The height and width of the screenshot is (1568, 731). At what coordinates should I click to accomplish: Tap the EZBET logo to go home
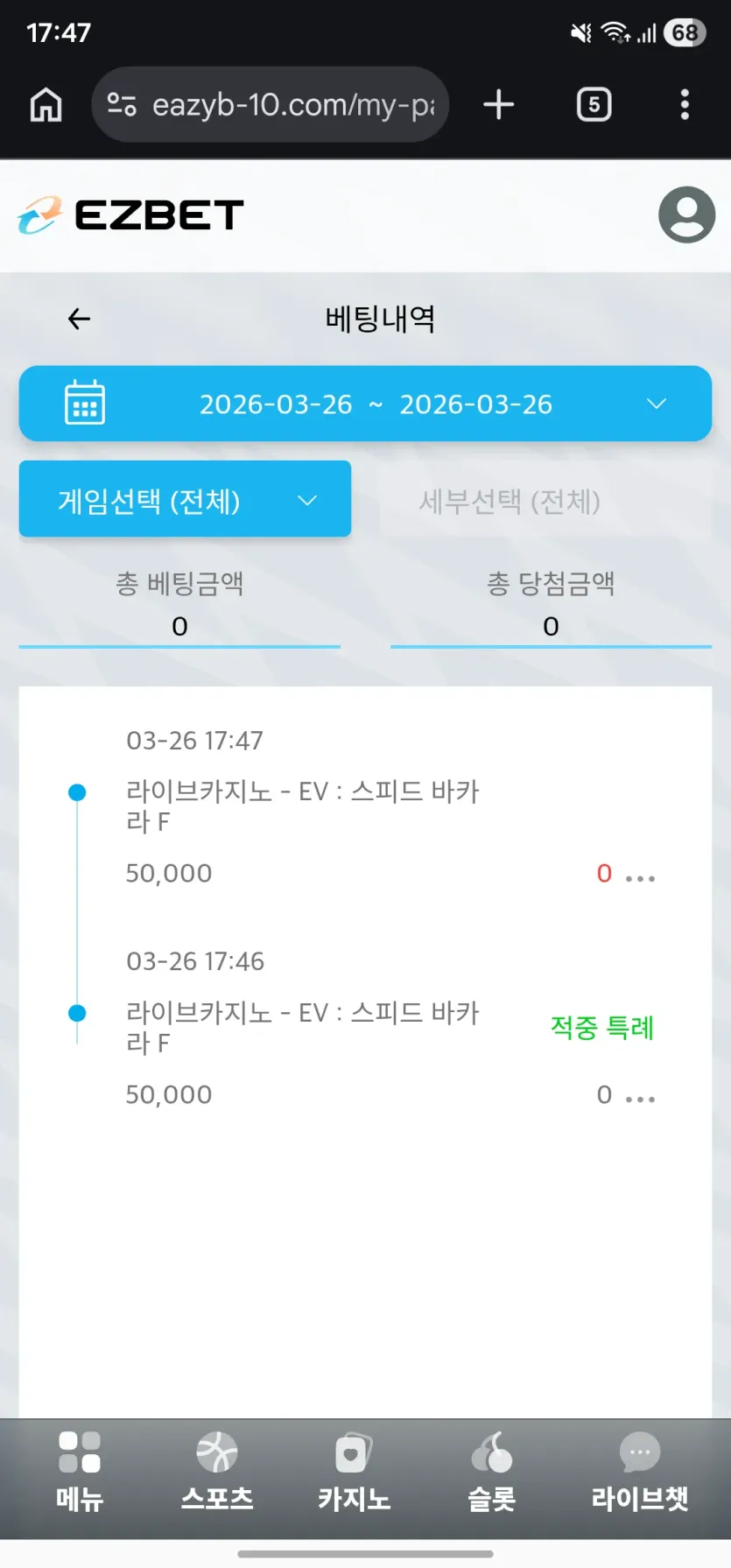[130, 215]
